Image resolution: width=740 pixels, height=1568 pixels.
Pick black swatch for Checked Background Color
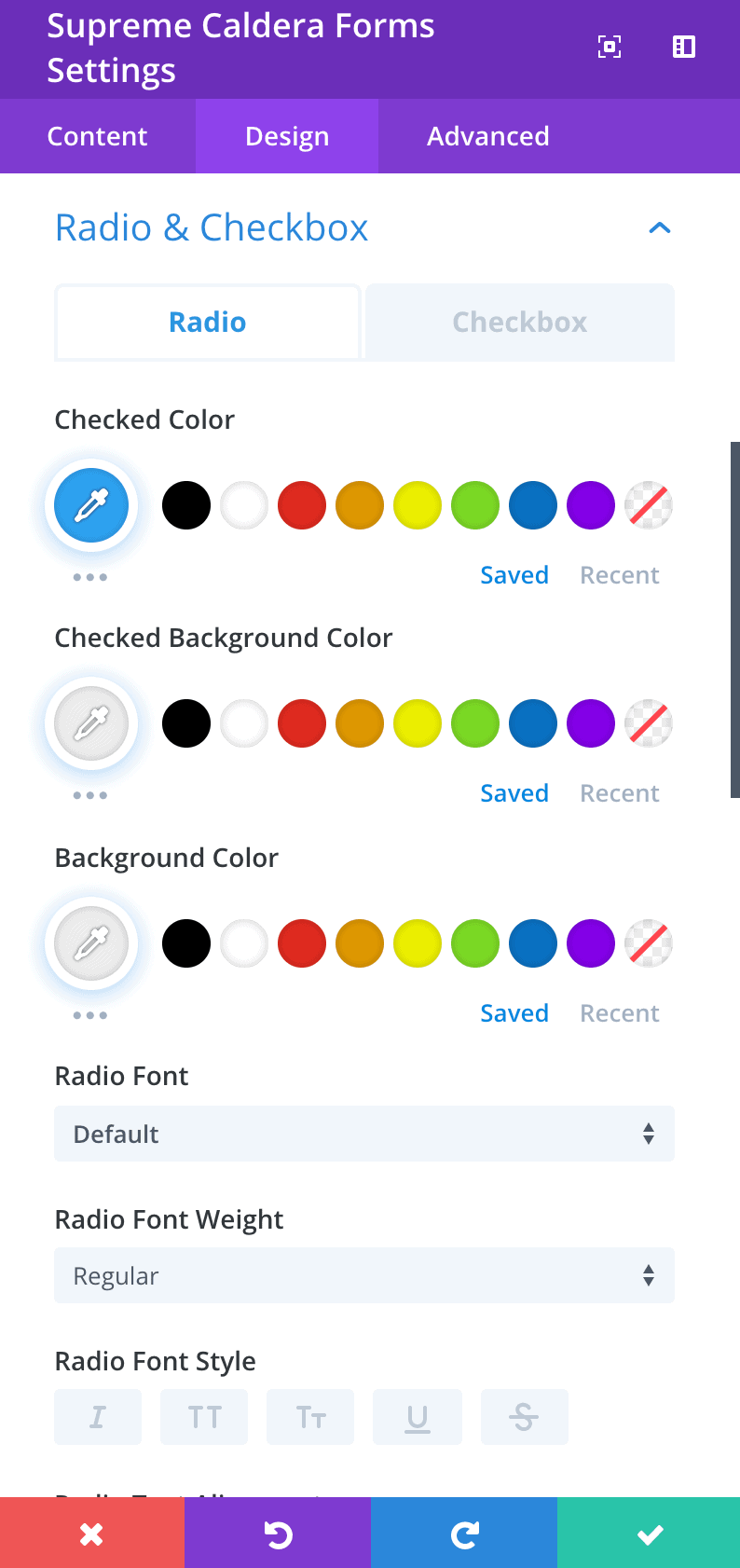186,723
